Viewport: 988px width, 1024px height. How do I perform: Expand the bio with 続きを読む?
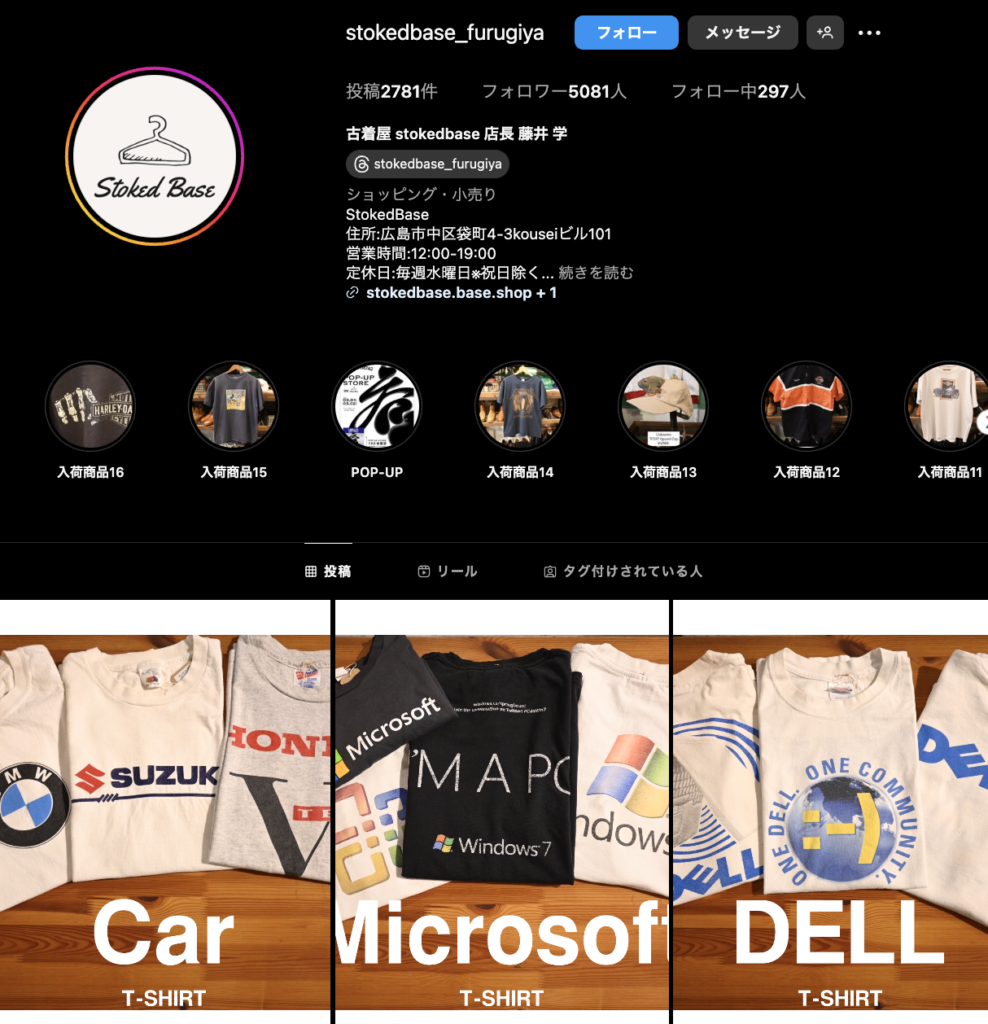[596, 272]
